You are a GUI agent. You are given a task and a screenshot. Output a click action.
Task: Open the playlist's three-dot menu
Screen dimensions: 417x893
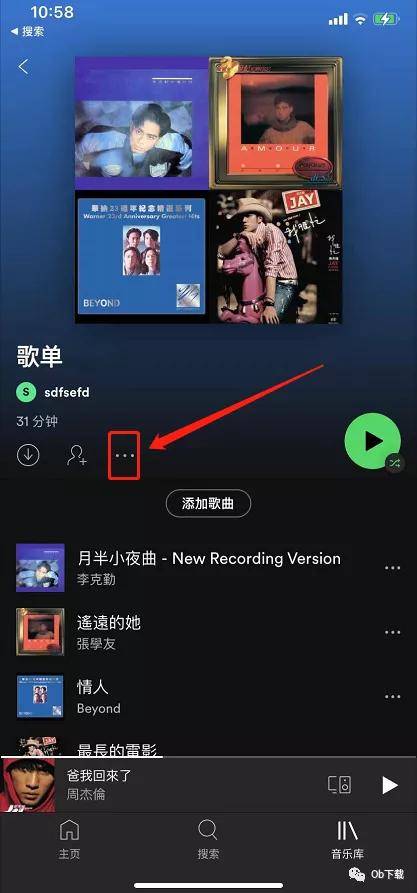pos(124,456)
